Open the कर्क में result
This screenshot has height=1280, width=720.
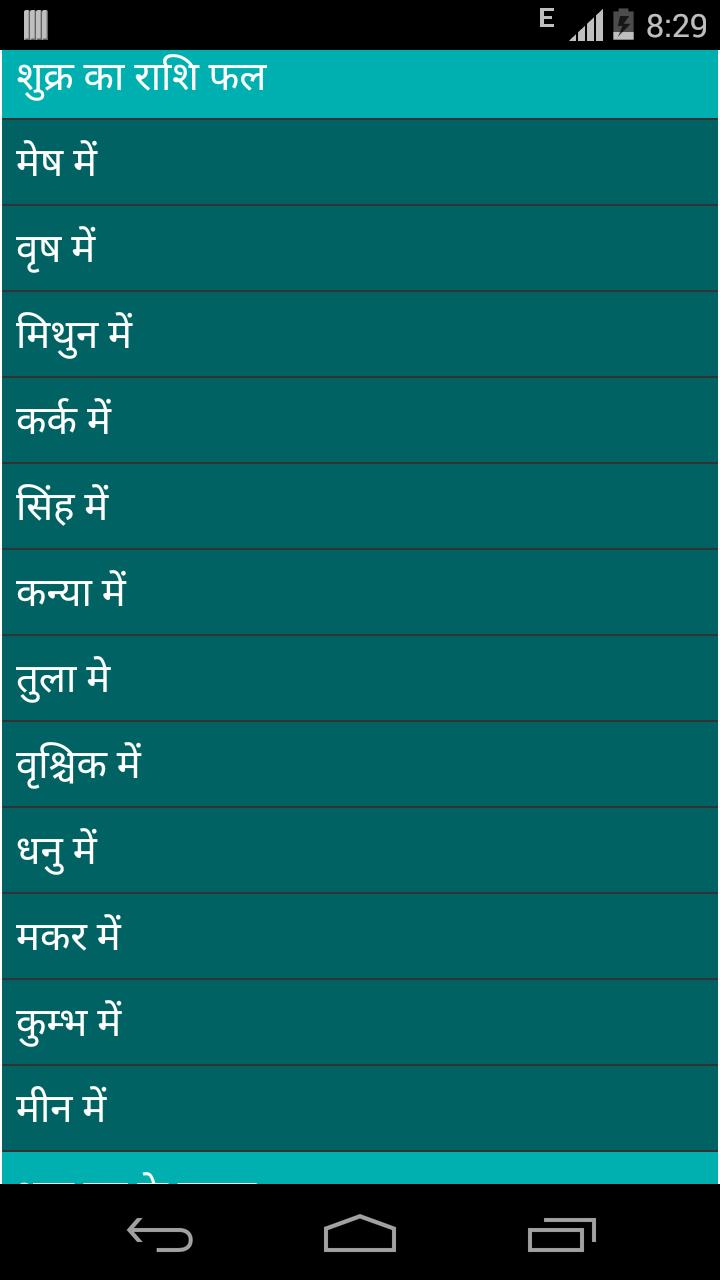tap(360, 420)
